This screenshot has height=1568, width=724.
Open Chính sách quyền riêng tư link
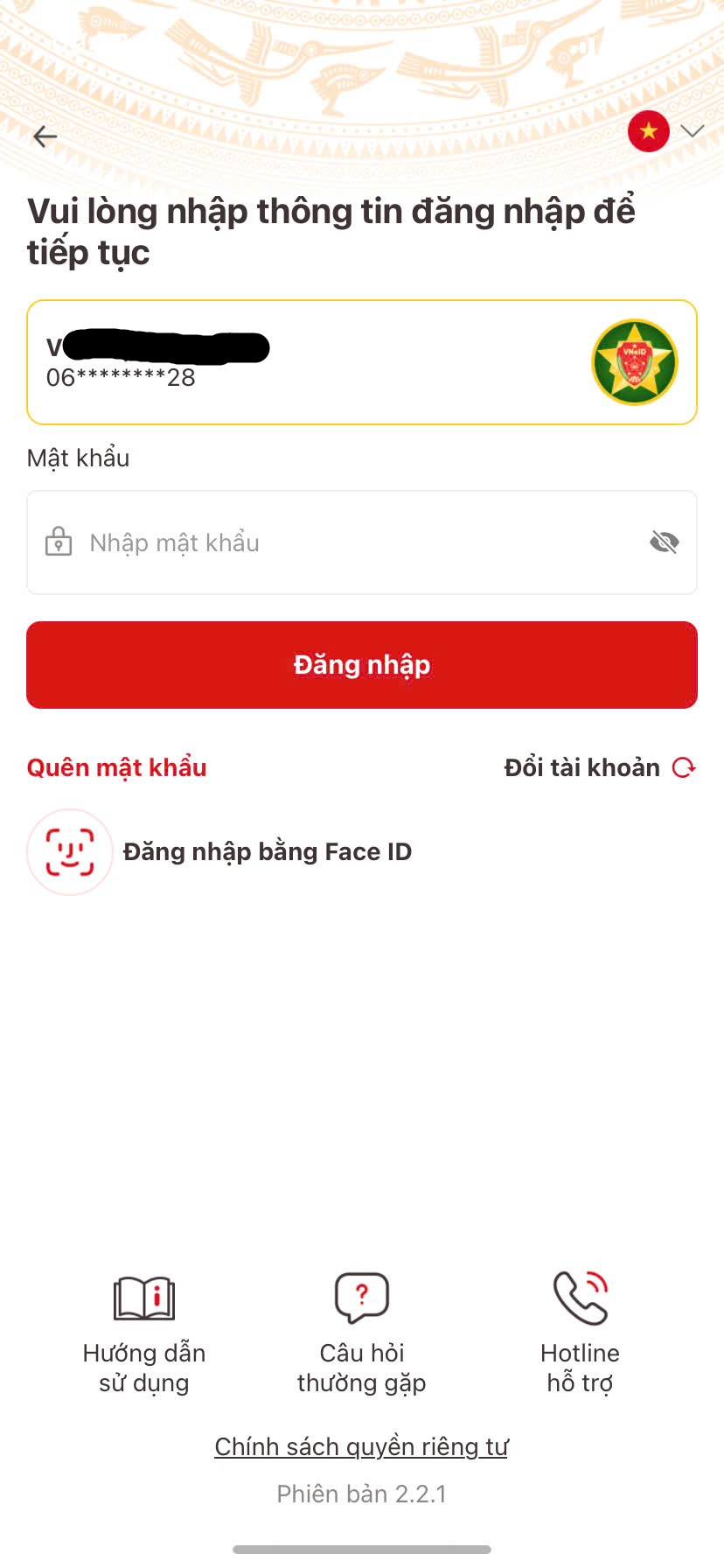(x=362, y=1446)
